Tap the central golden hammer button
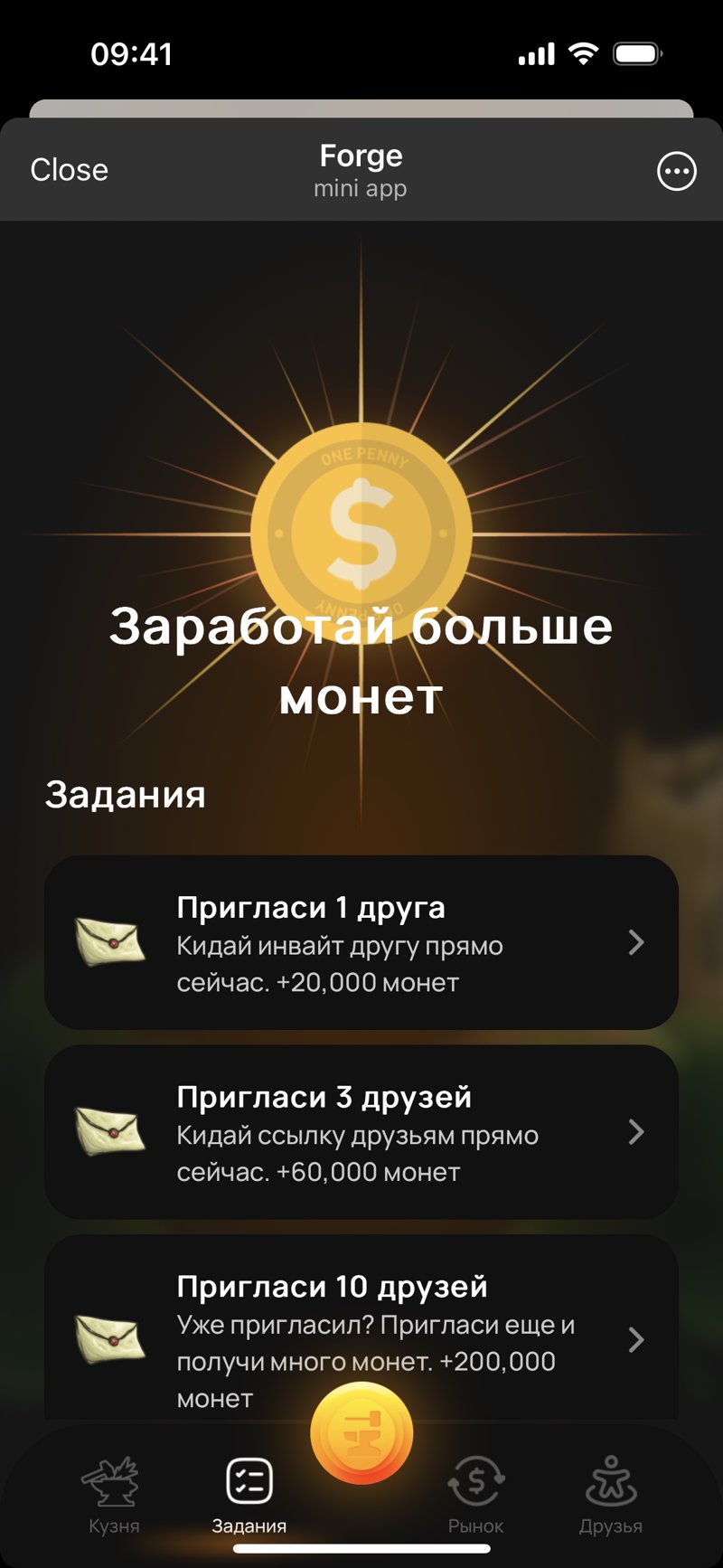 [x=361, y=1429]
